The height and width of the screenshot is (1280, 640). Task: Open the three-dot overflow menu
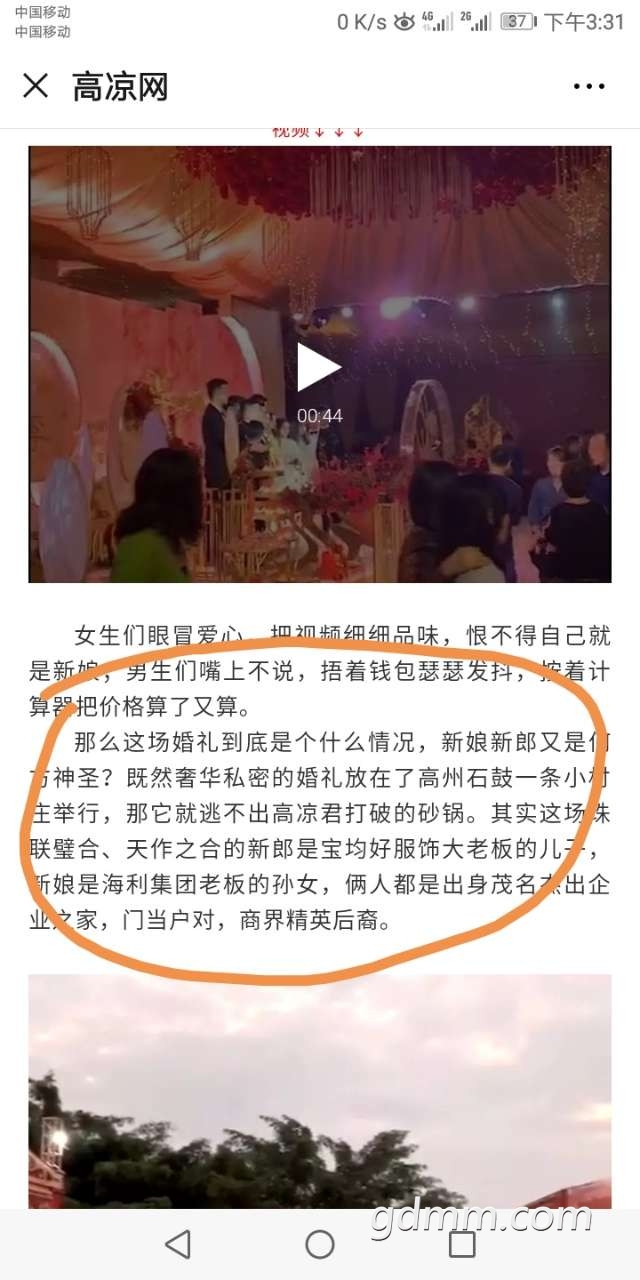click(589, 87)
